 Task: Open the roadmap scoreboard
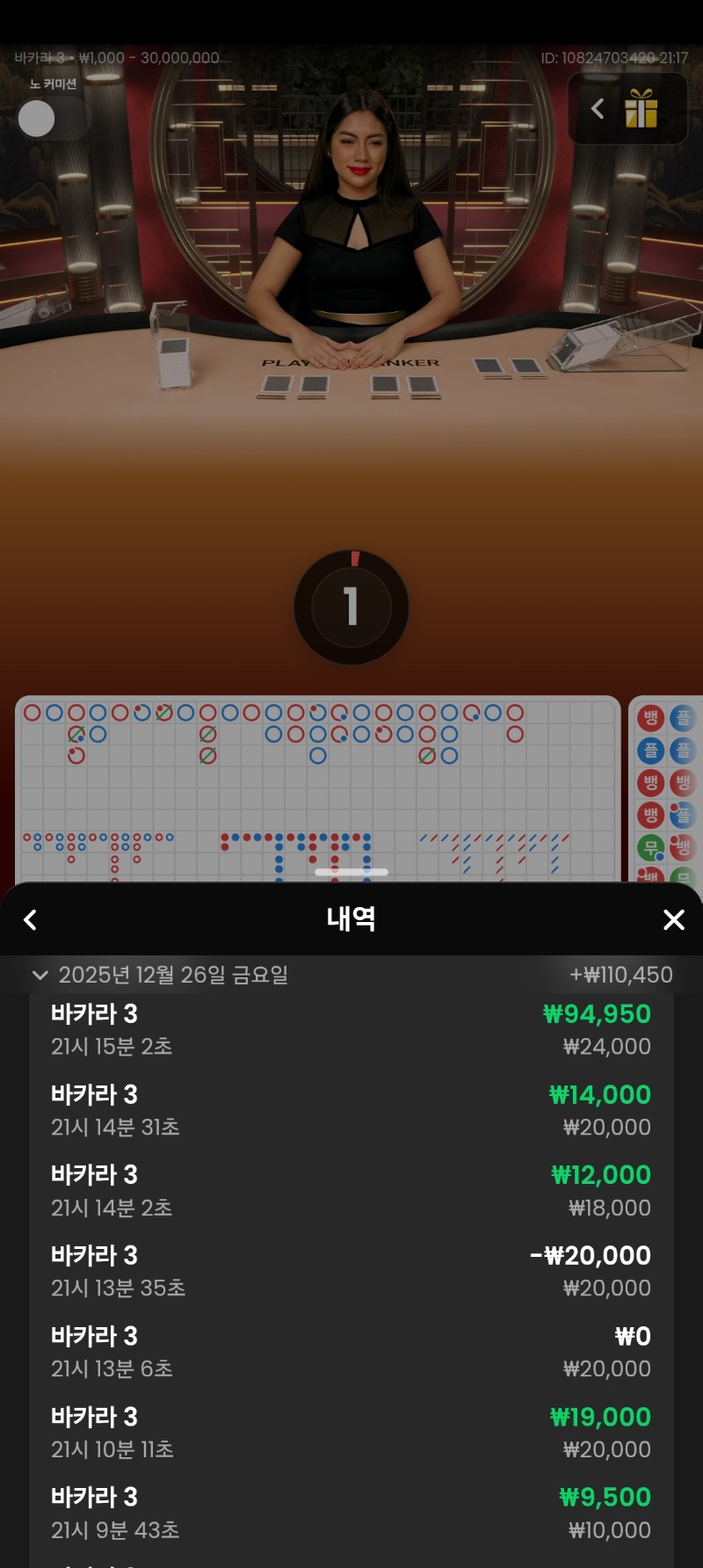click(x=316, y=787)
